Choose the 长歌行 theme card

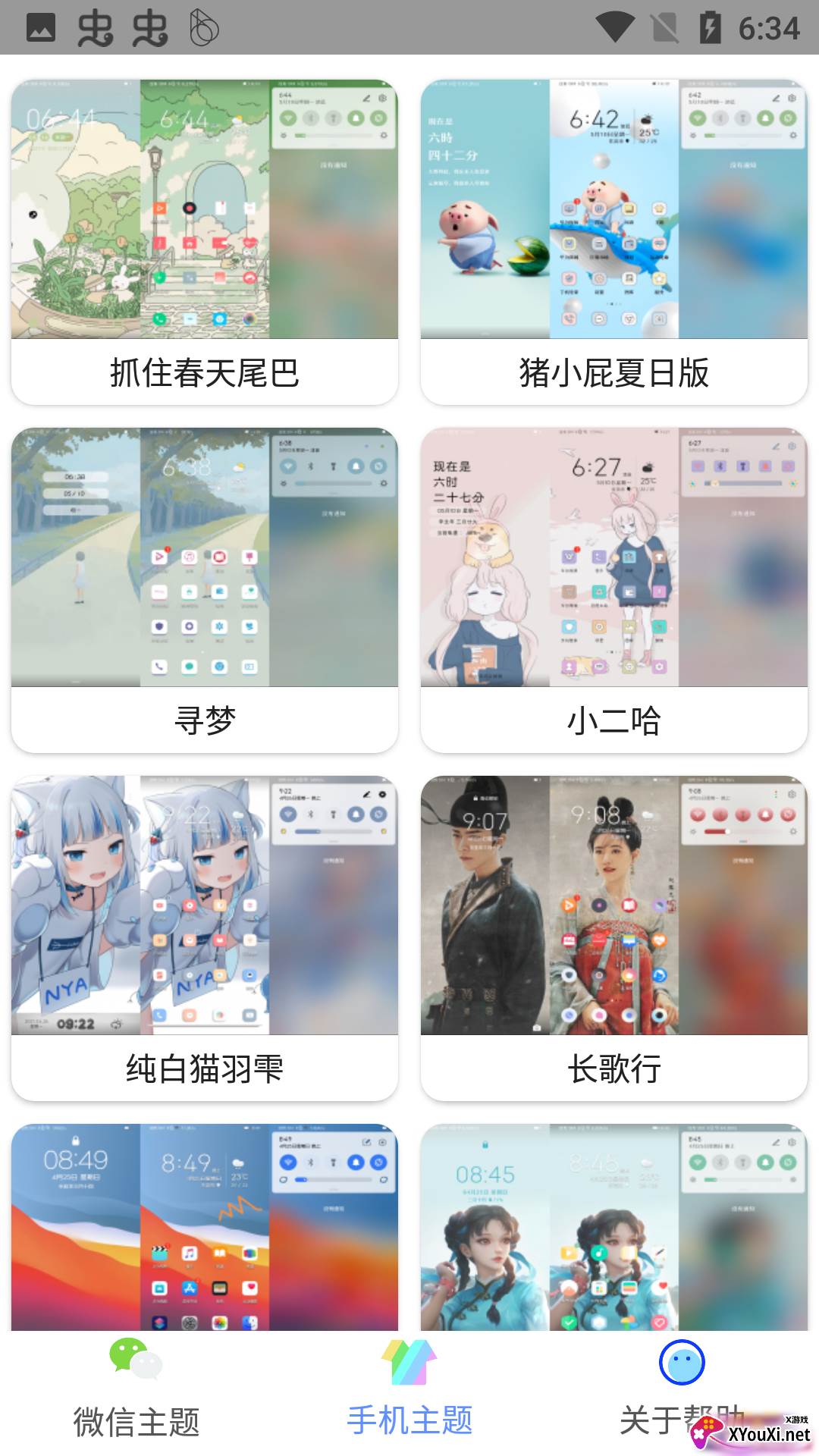[613, 938]
